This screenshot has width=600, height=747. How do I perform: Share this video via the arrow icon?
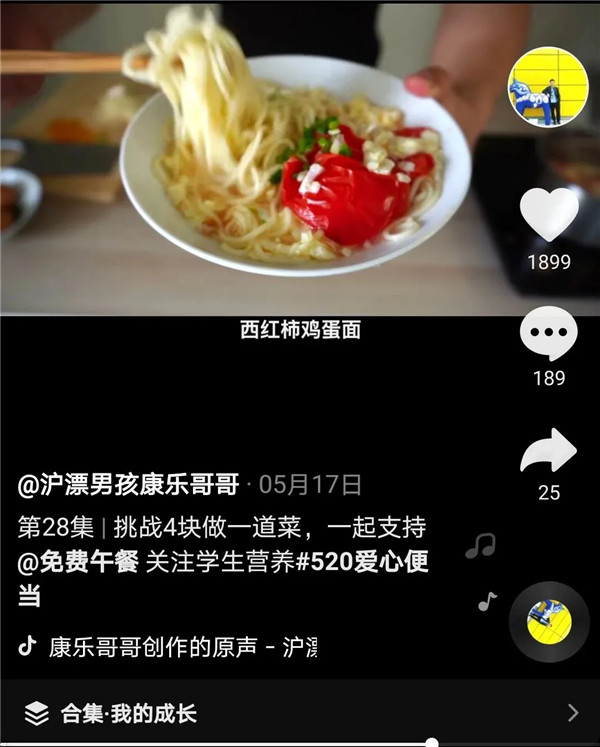click(x=549, y=452)
